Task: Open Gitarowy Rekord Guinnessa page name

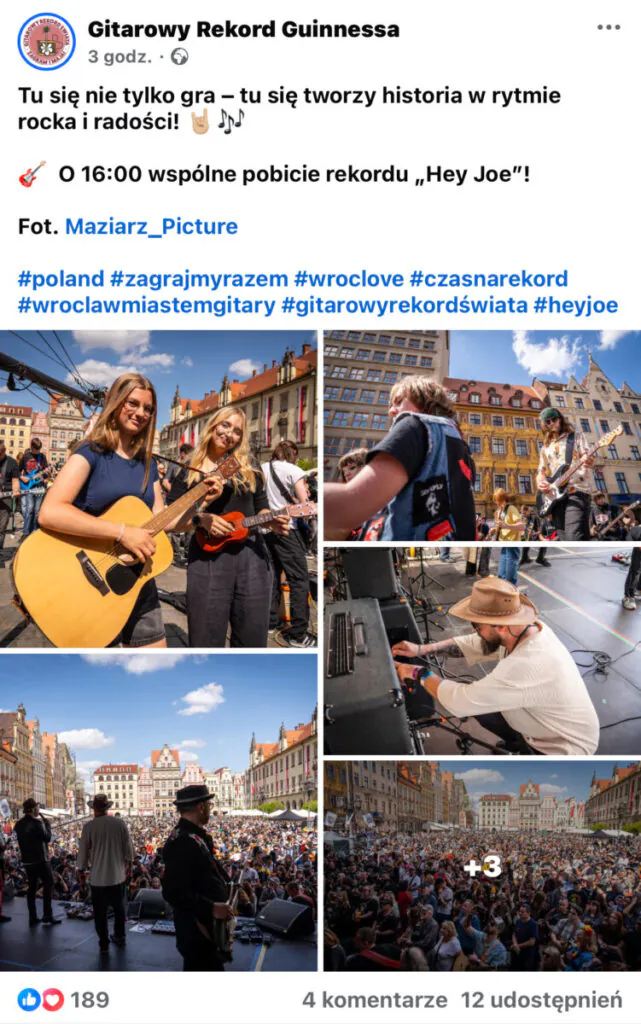Action: tap(243, 29)
